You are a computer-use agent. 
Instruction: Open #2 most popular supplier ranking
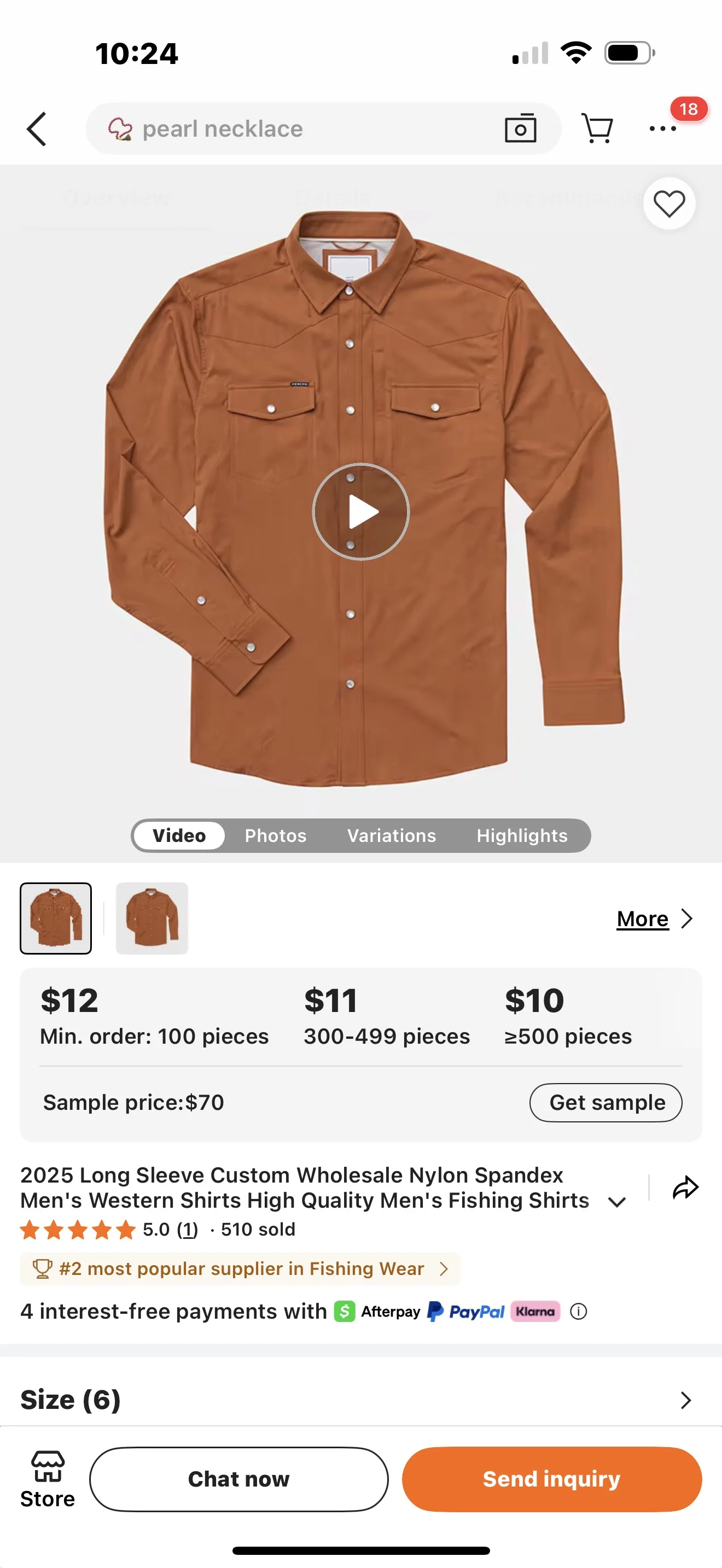(240, 1268)
